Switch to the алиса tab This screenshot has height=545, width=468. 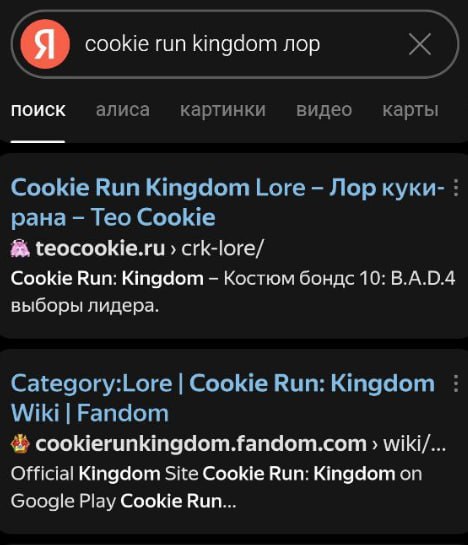(x=123, y=110)
